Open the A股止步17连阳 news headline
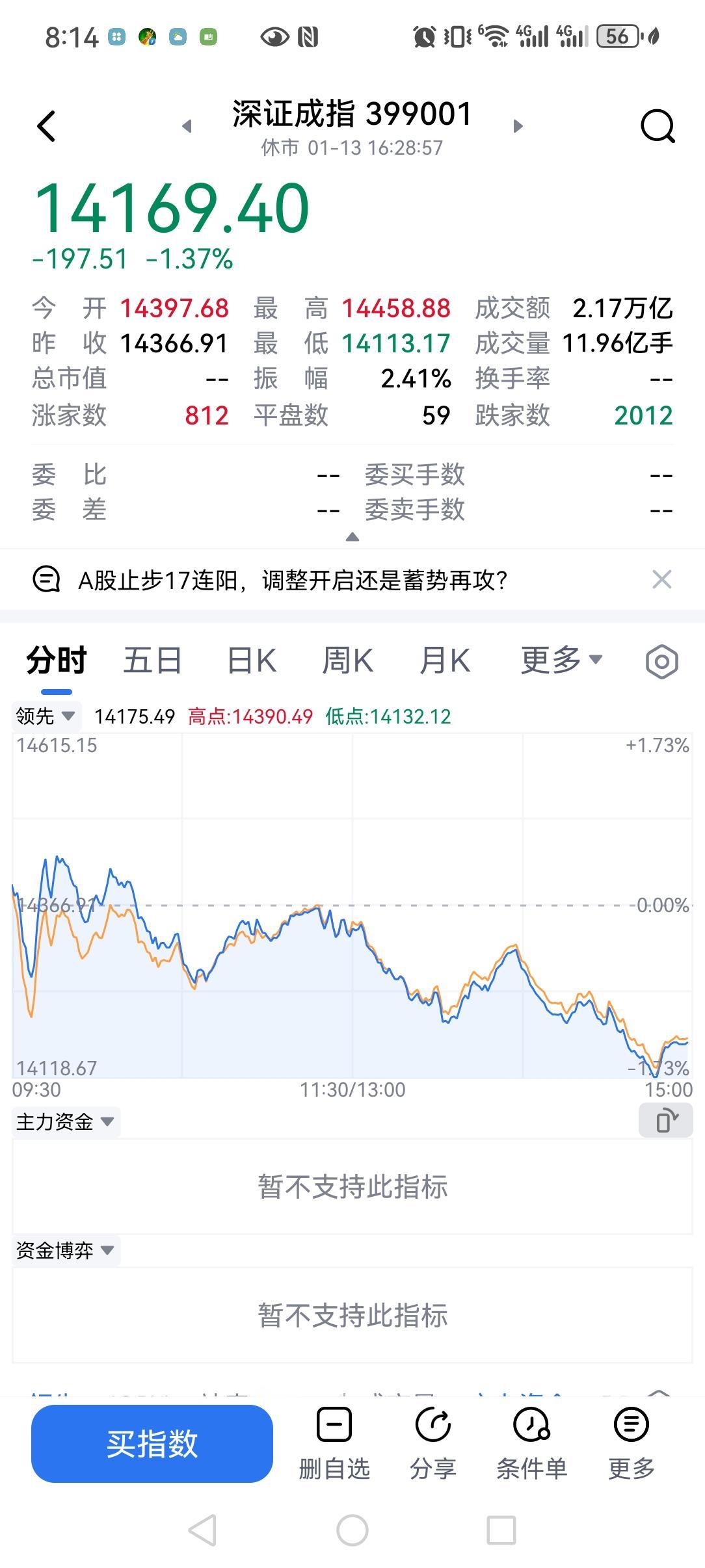The image size is (705, 1568). tap(294, 579)
